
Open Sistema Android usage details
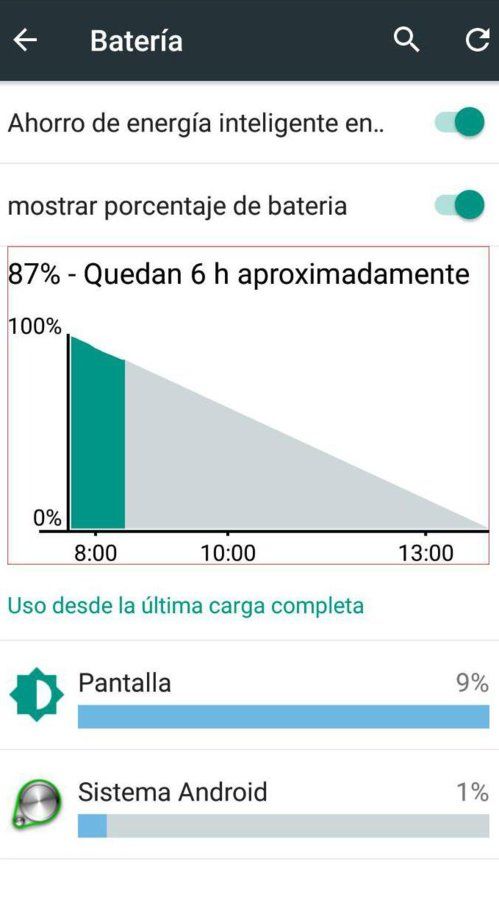pos(249,804)
